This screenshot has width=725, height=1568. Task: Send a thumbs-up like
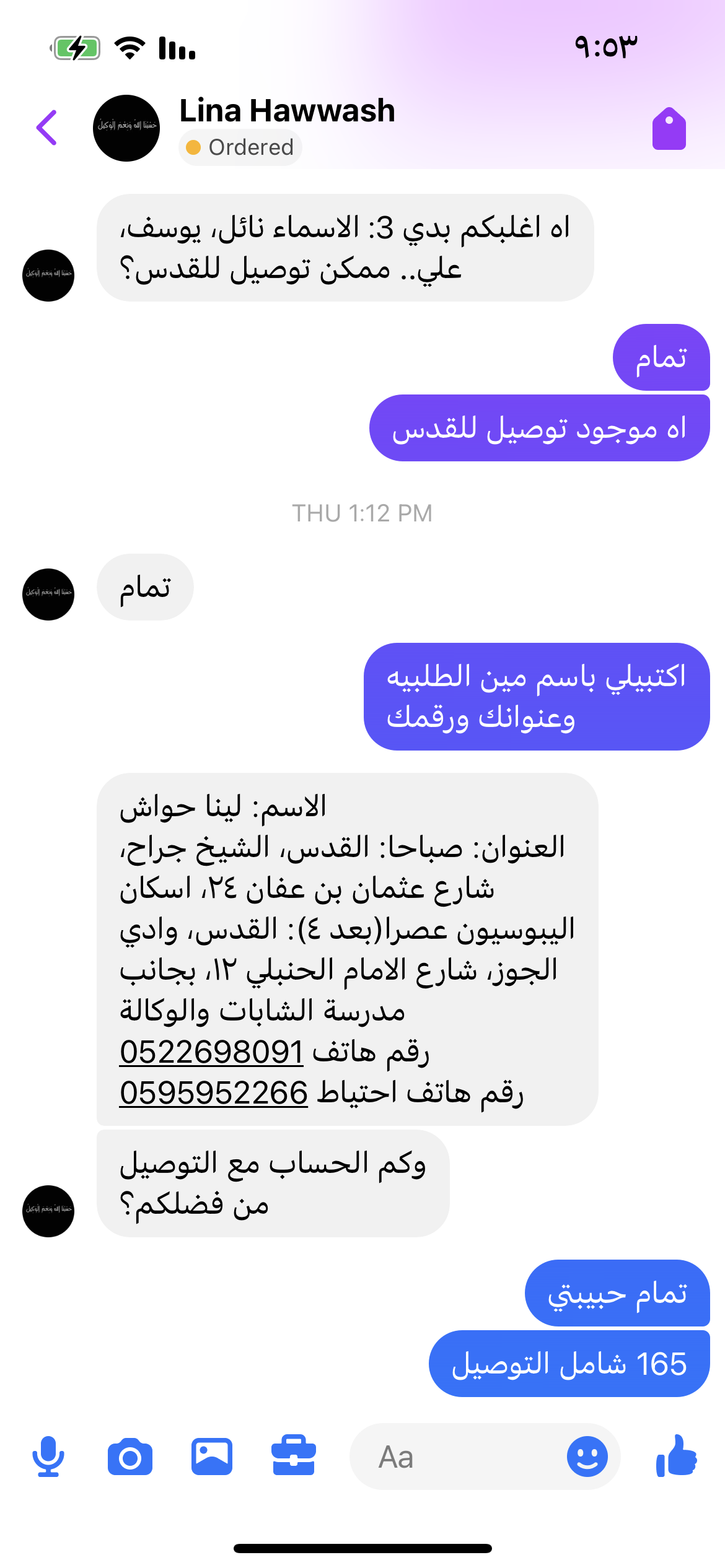[677, 1457]
